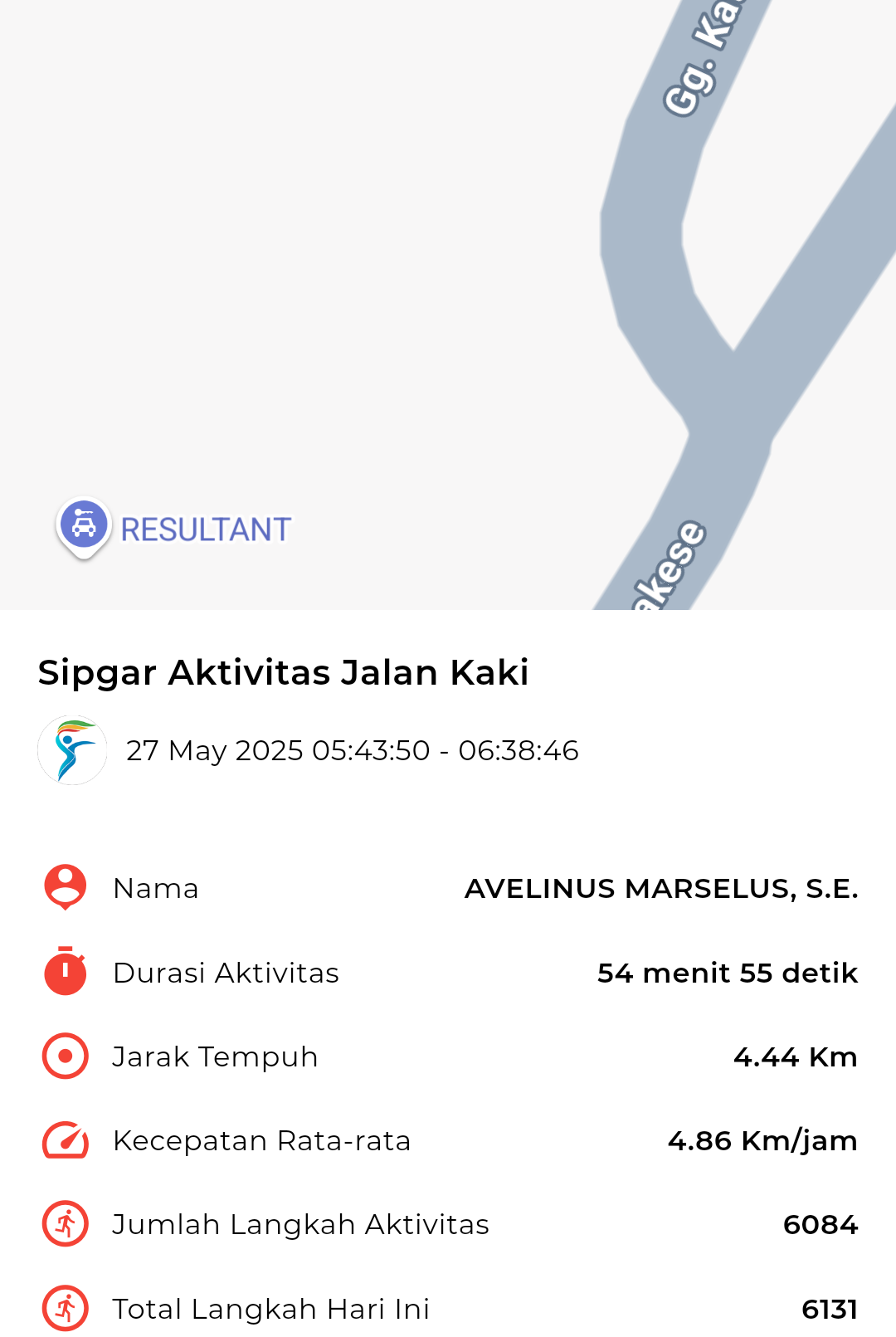Select the duration value 54 menit 55 detik

[728, 973]
